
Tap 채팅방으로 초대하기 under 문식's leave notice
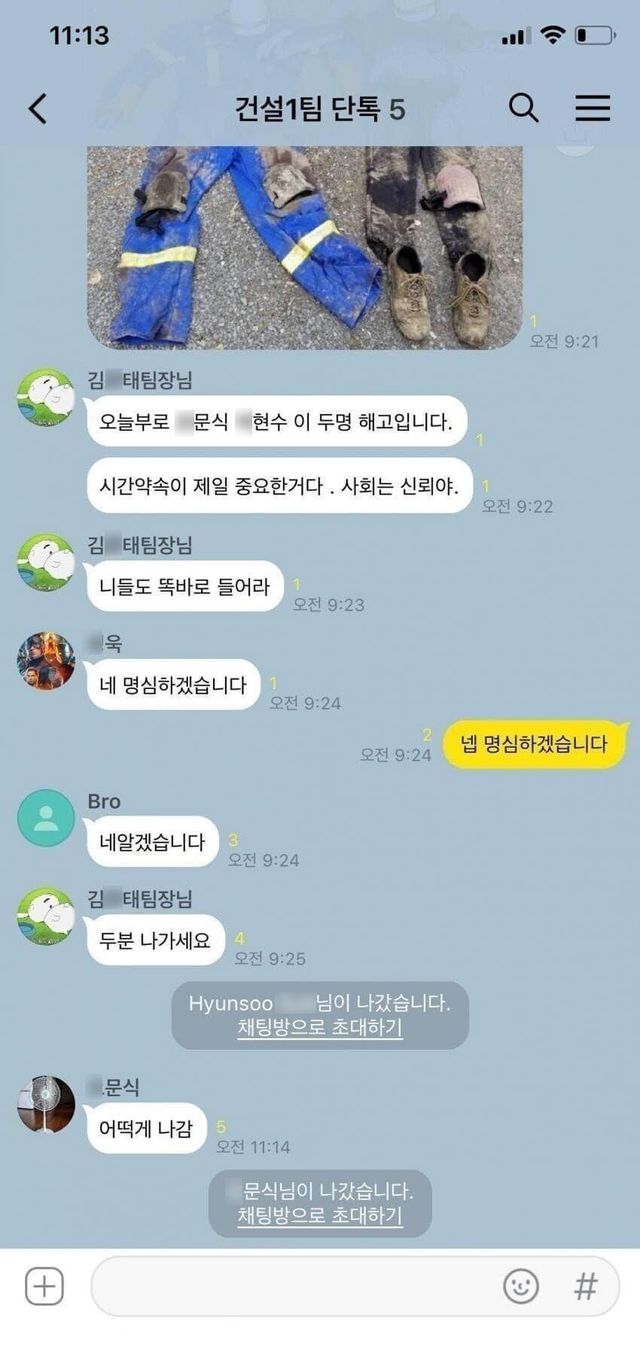coord(320,1216)
